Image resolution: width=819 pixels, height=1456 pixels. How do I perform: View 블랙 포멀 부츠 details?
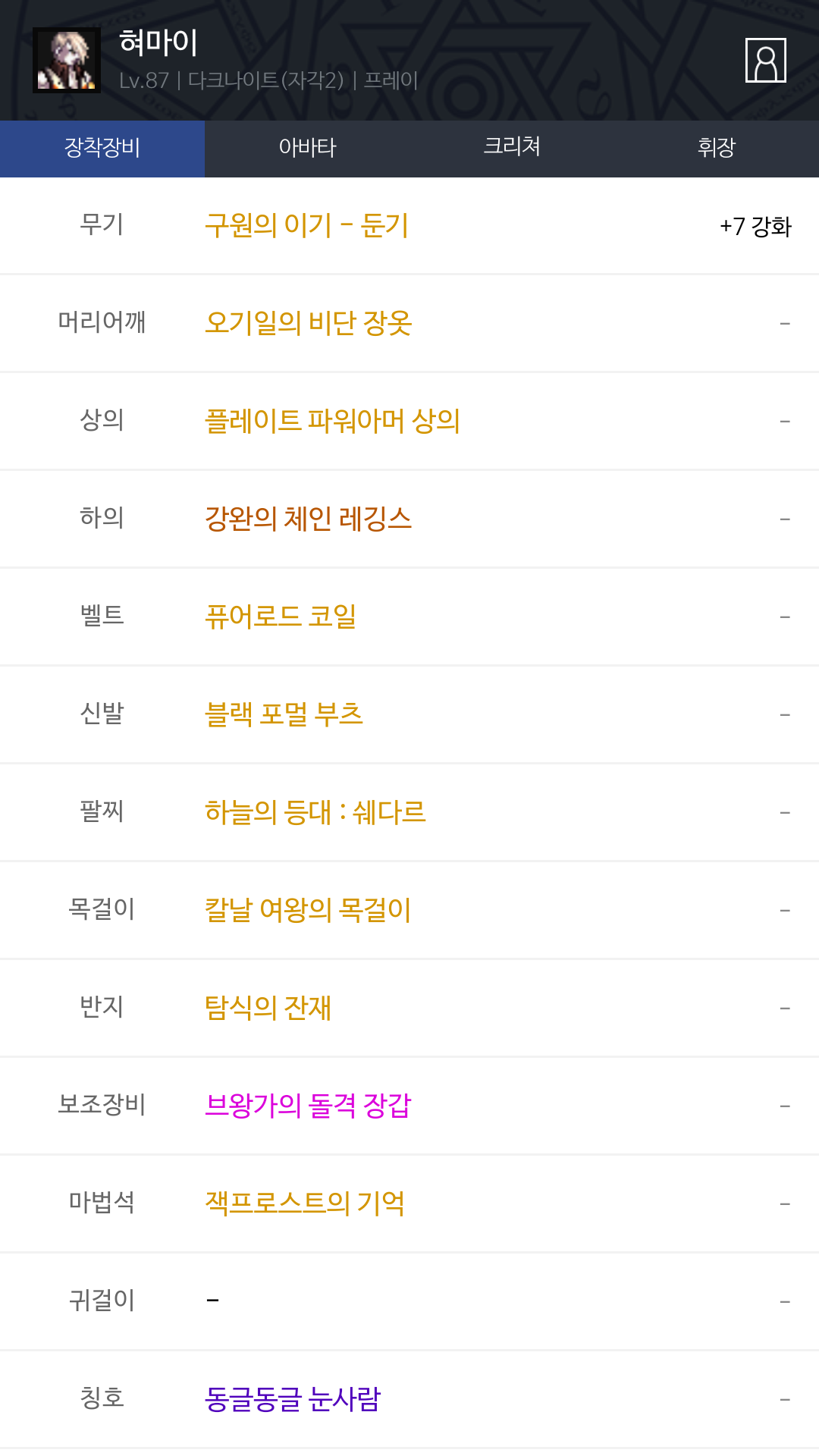[284, 714]
